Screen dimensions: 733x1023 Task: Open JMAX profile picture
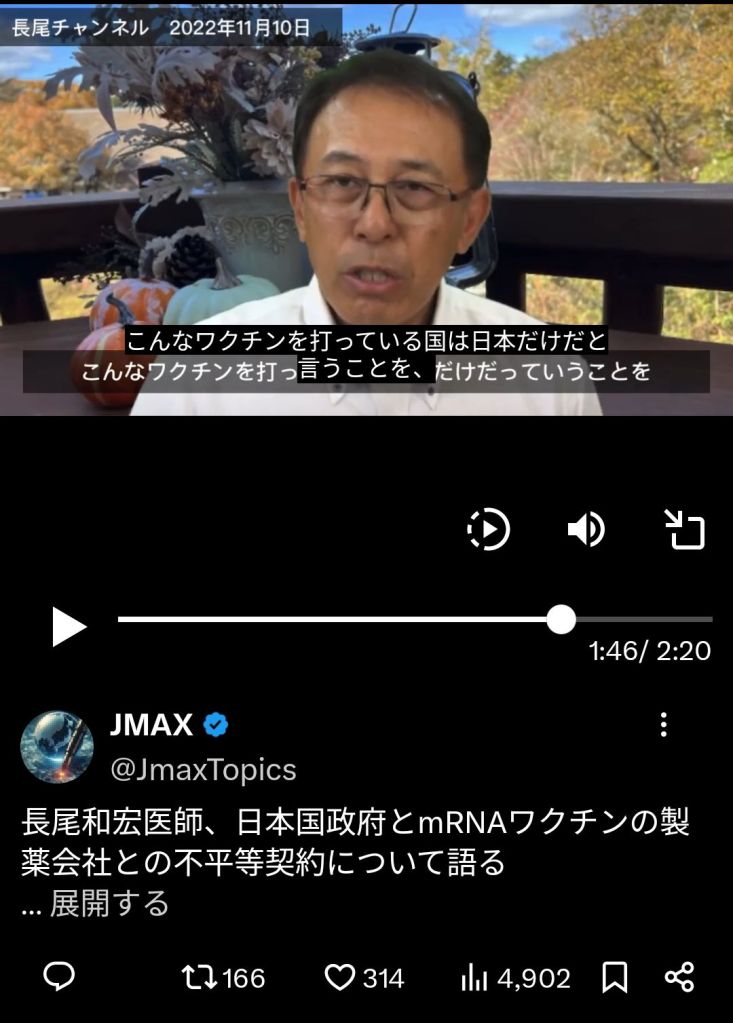click(x=57, y=747)
